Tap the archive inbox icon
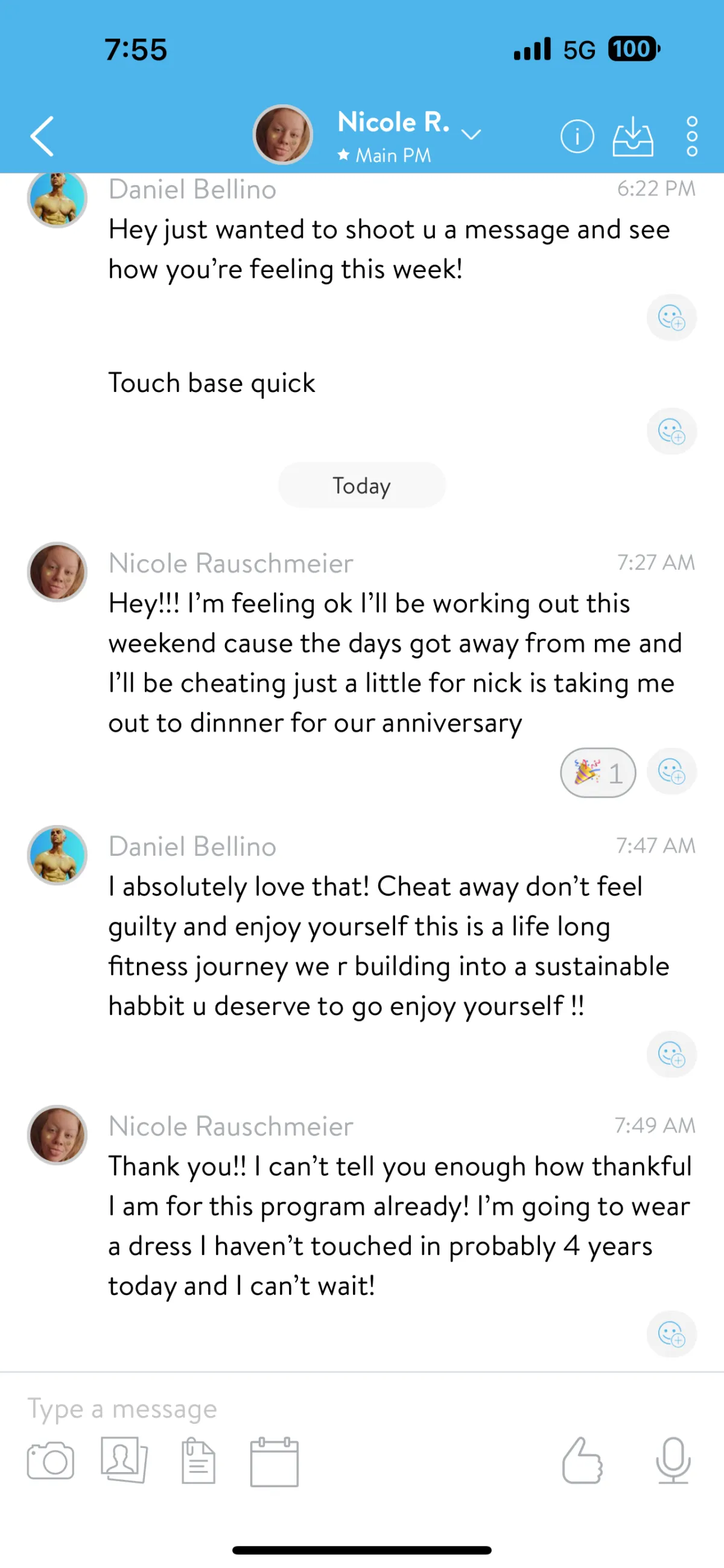724x1568 pixels. click(634, 136)
